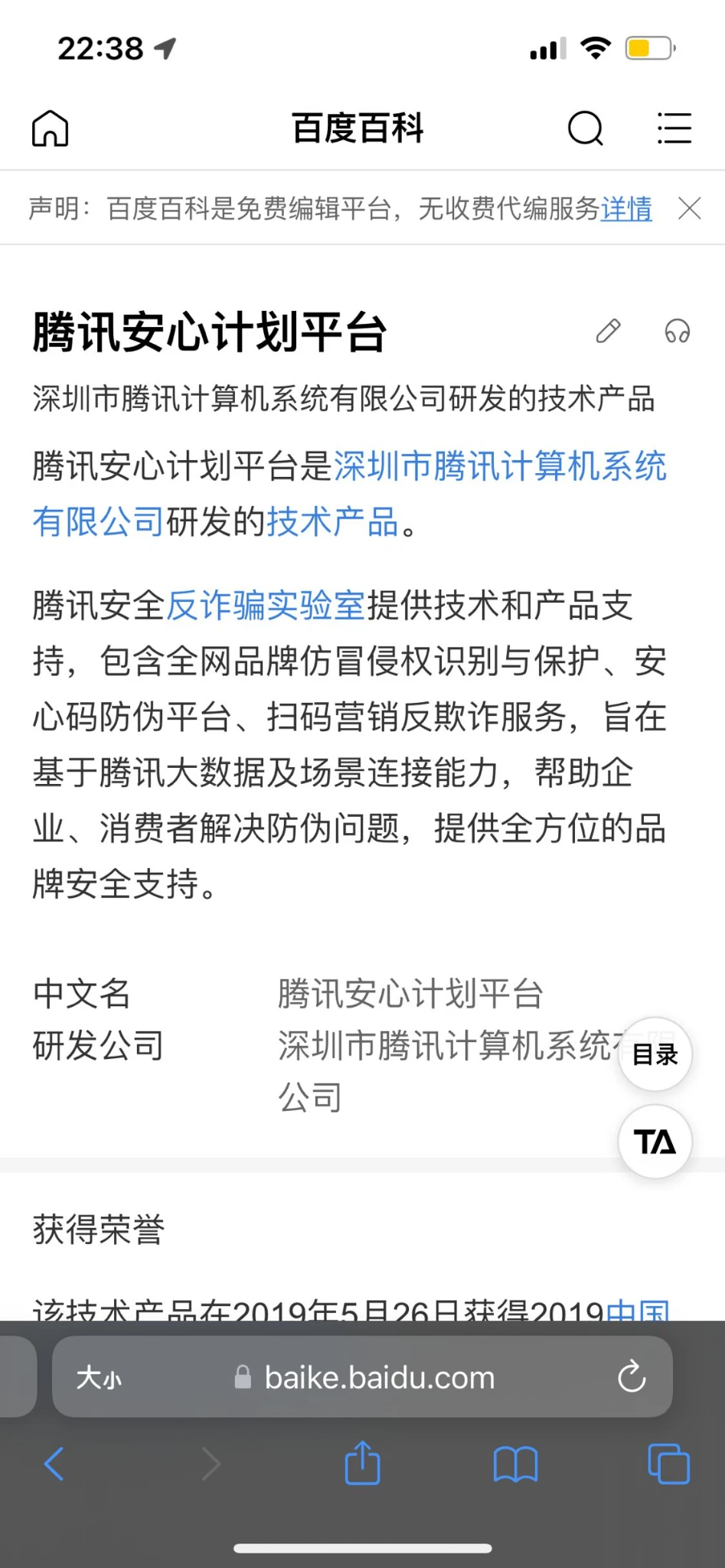The width and height of the screenshot is (725, 1568).
Task: Open the 详情 link in the notice
Action: 626,208
